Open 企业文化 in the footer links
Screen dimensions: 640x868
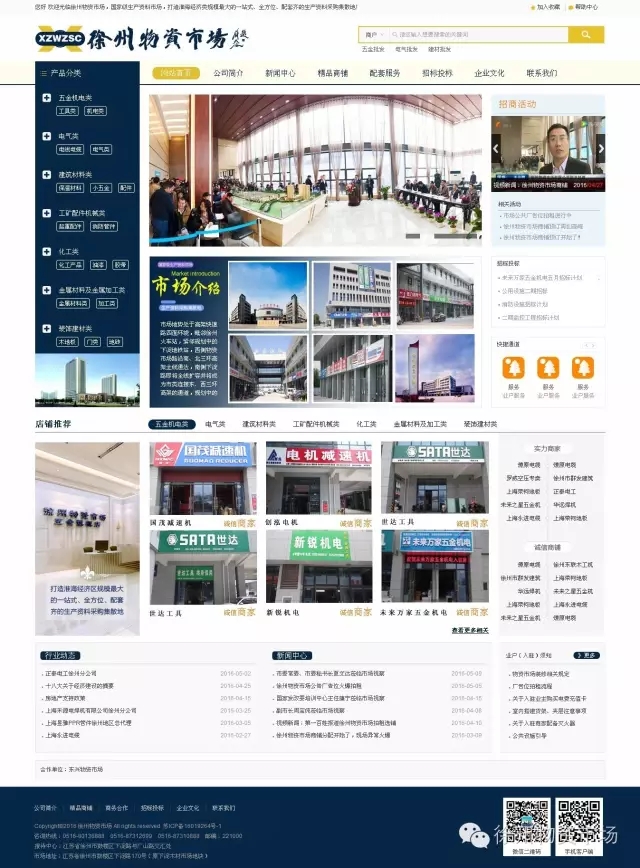pos(188,807)
